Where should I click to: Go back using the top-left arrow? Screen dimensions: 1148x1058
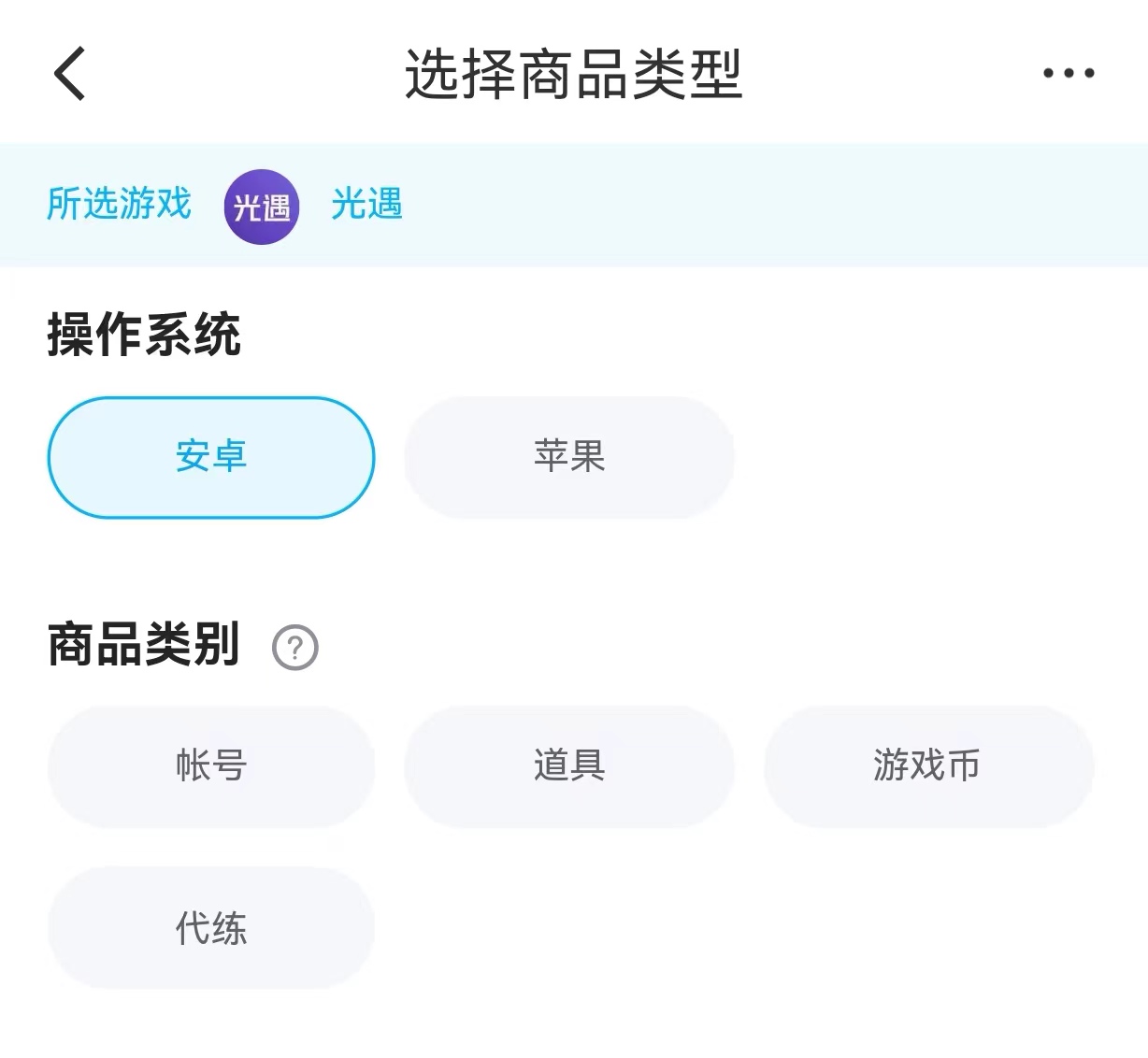70,74
